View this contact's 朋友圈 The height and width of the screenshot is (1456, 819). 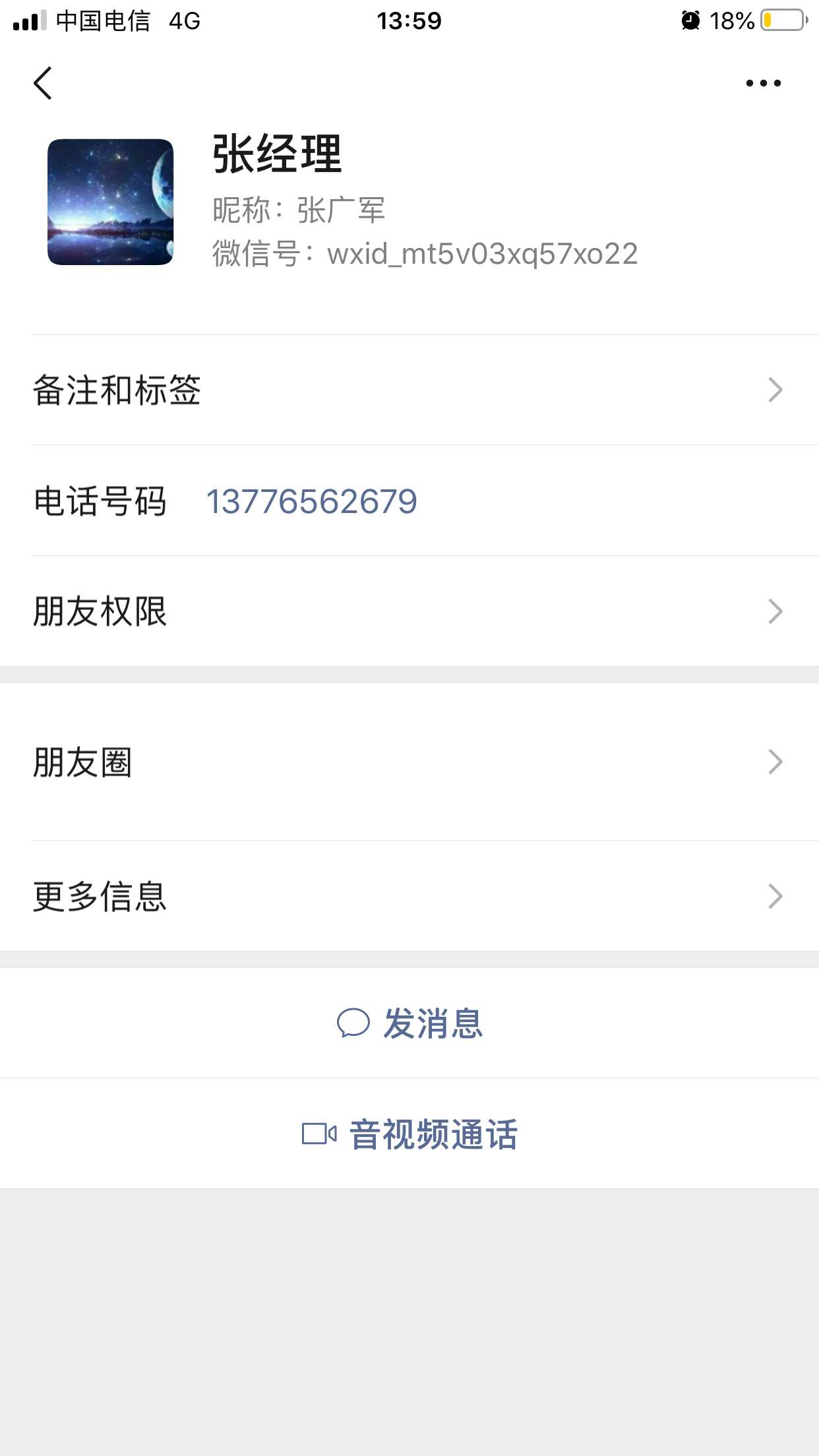pos(409,762)
